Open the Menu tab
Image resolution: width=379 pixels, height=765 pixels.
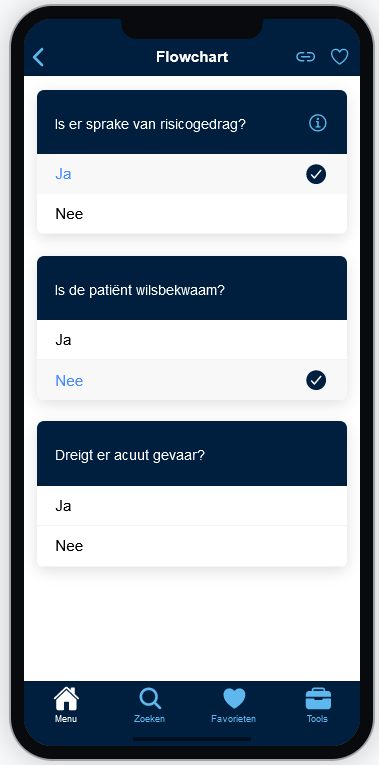point(66,705)
